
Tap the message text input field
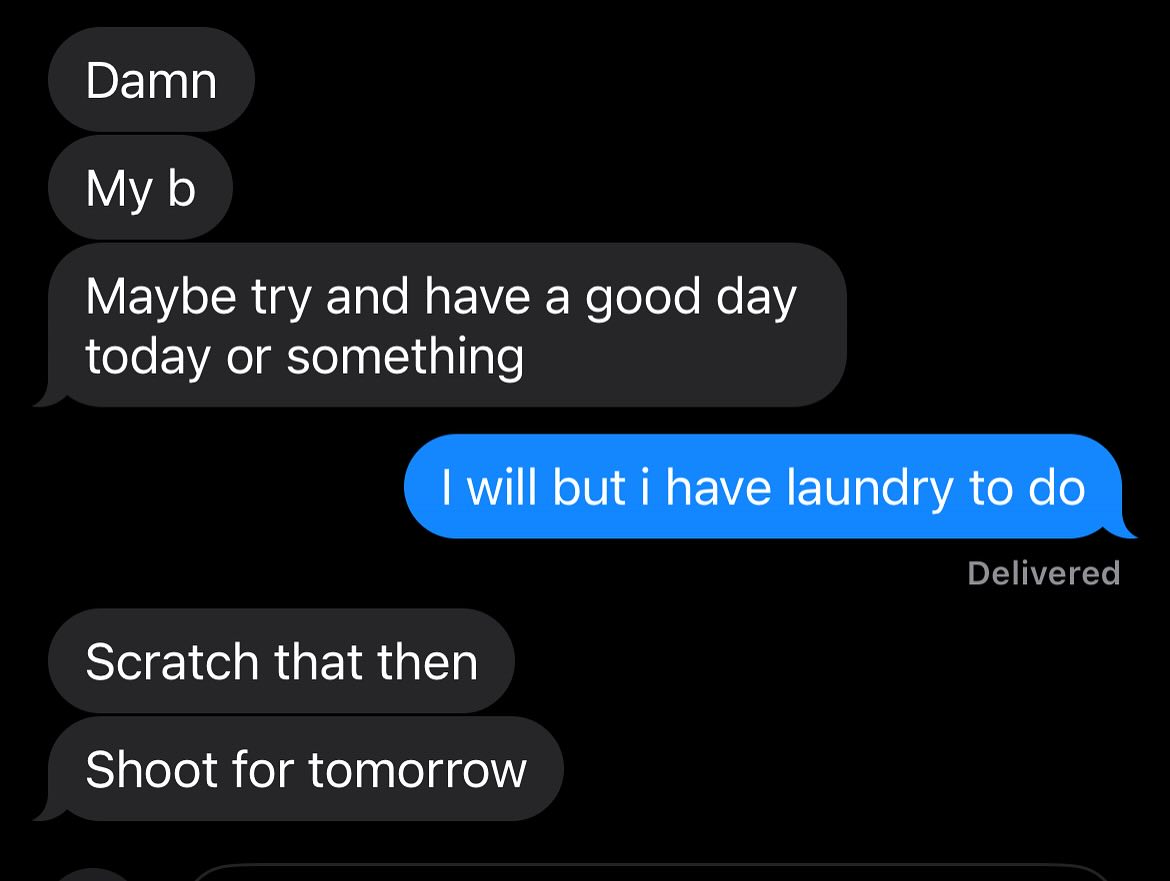pyautogui.click(x=640, y=873)
